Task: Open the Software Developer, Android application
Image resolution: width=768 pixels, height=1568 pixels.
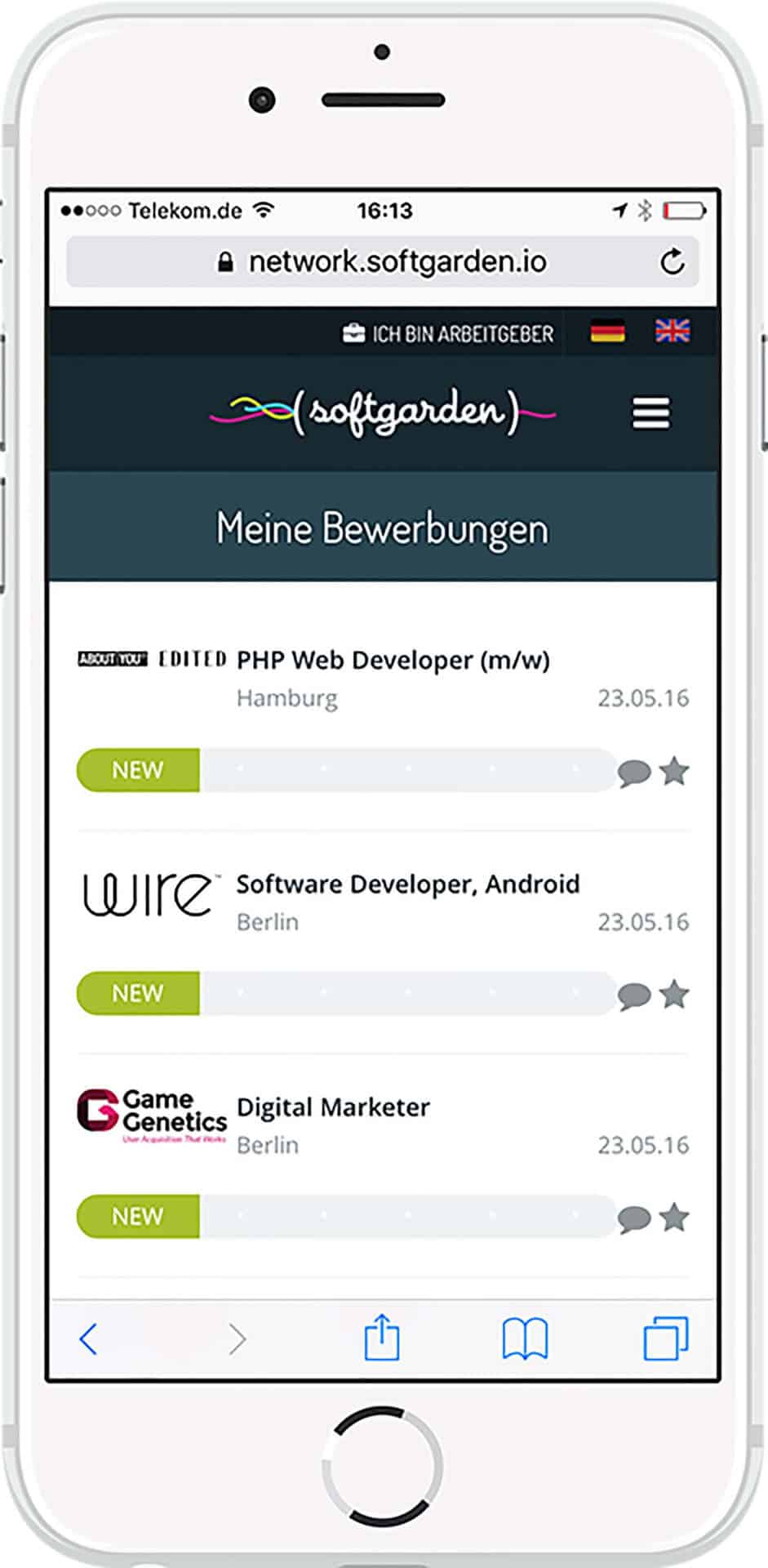Action: pyautogui.click(x=407, y=884)
